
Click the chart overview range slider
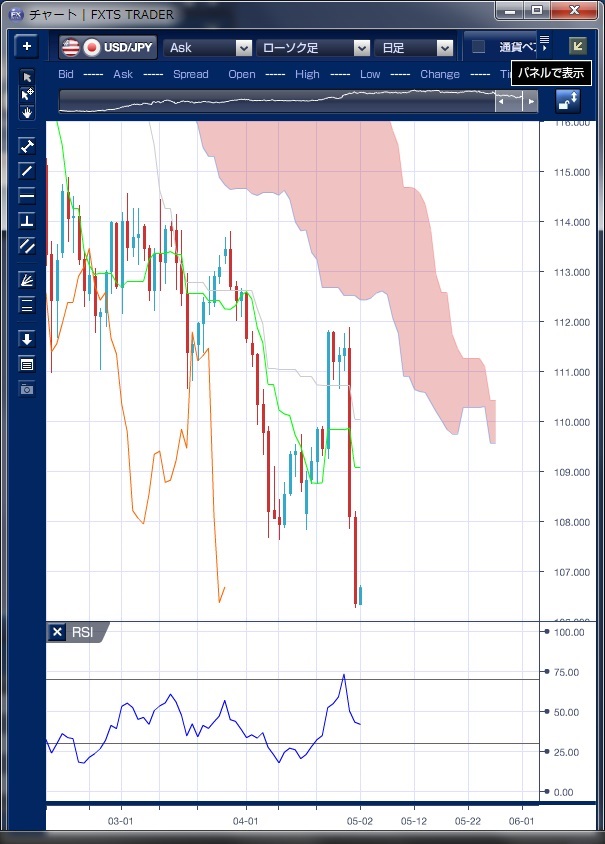290,101
